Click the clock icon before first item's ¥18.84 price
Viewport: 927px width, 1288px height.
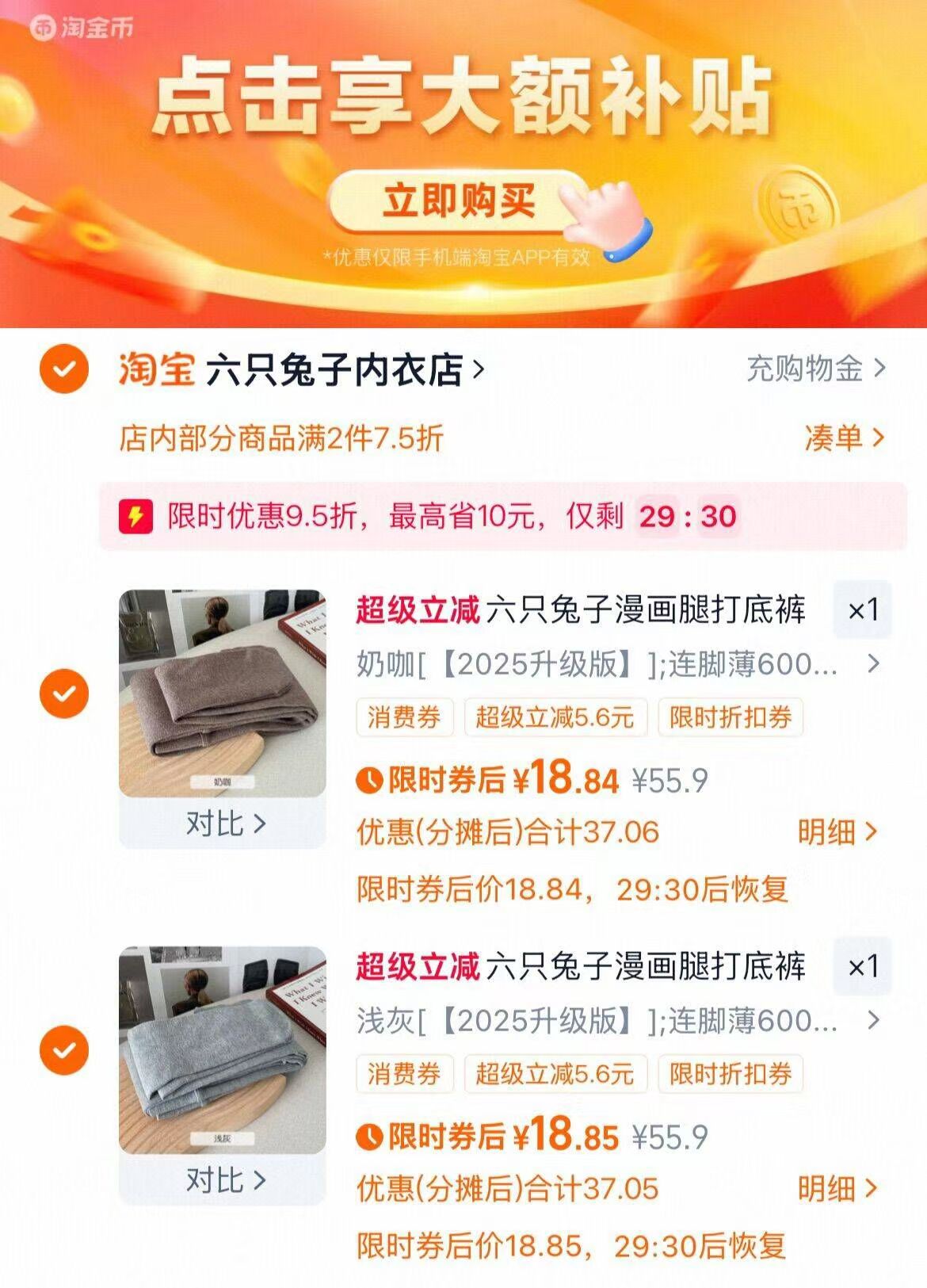tap(369, 781)
